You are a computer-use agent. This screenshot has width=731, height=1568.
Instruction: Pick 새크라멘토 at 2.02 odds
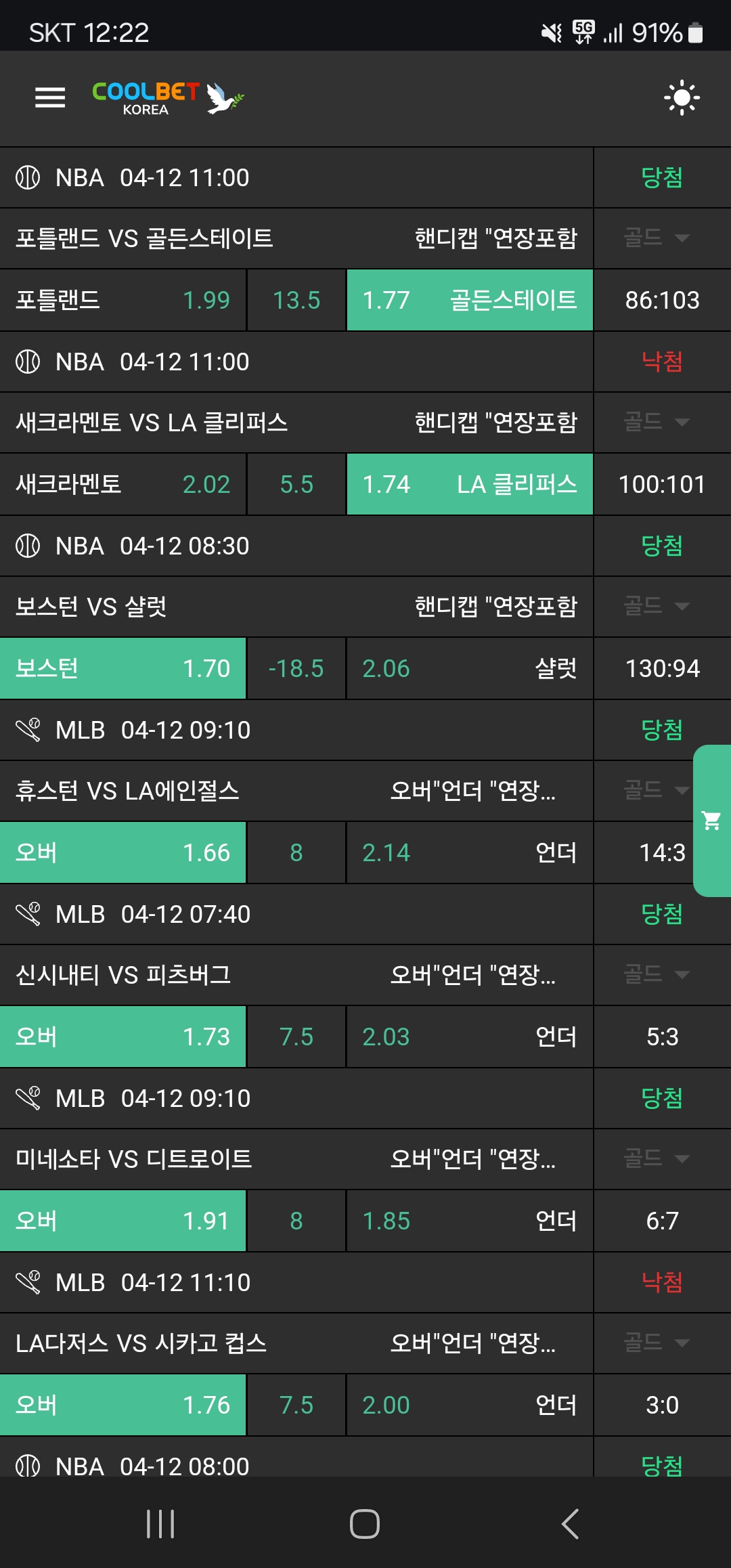[123, 484]
